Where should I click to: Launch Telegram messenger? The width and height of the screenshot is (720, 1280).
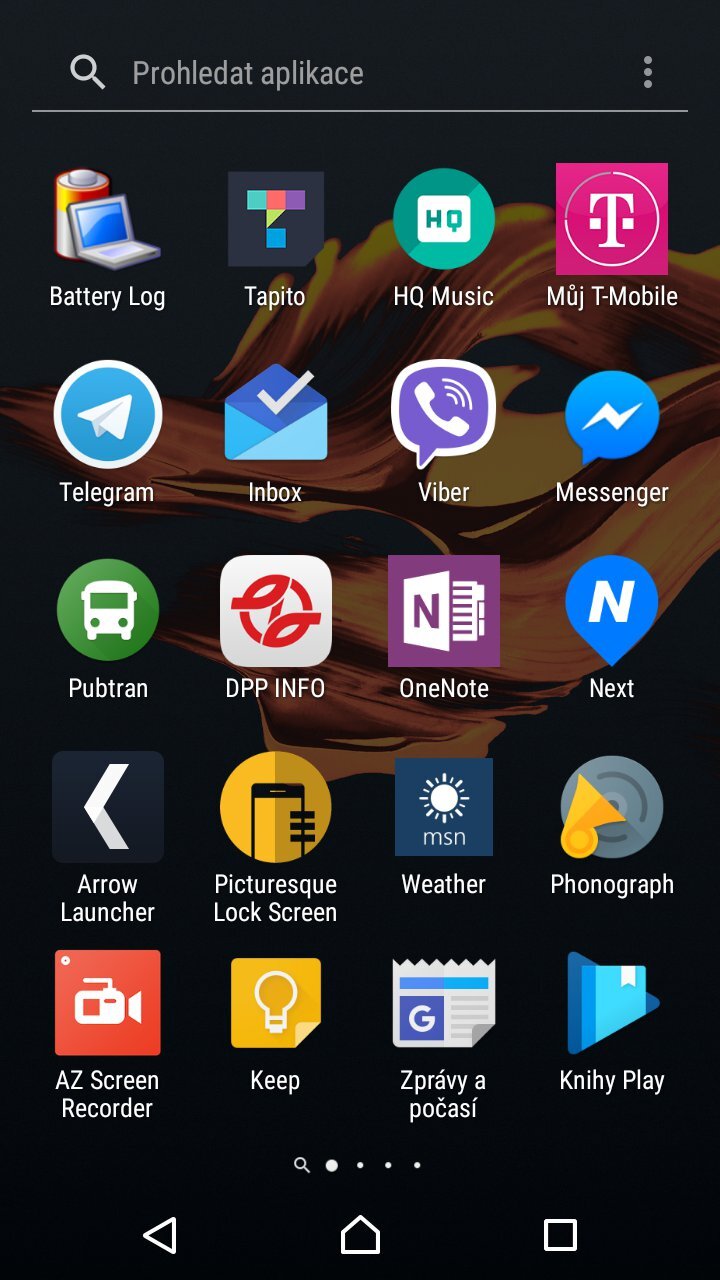[107, 414]
